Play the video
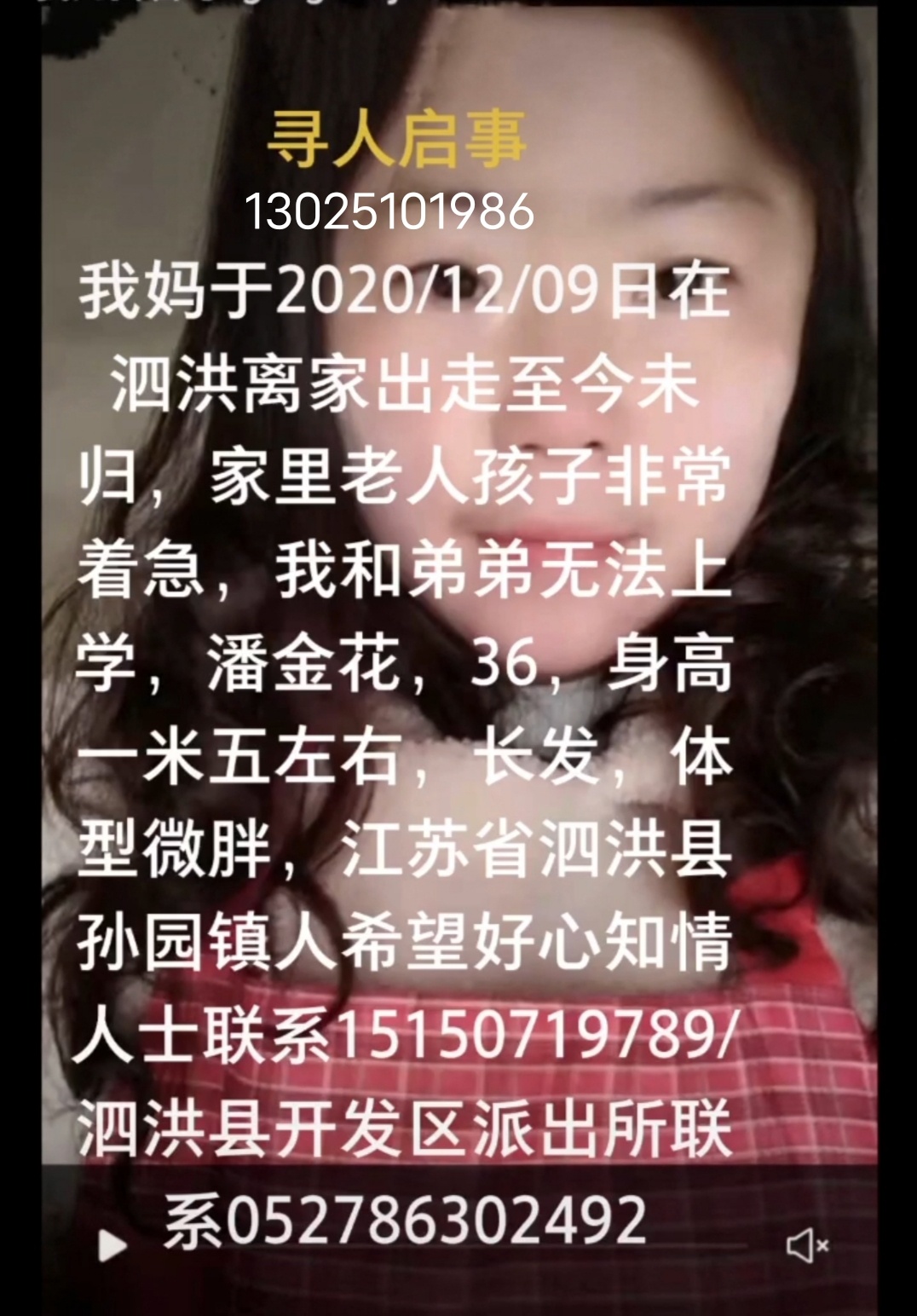 pos(112,1245)
